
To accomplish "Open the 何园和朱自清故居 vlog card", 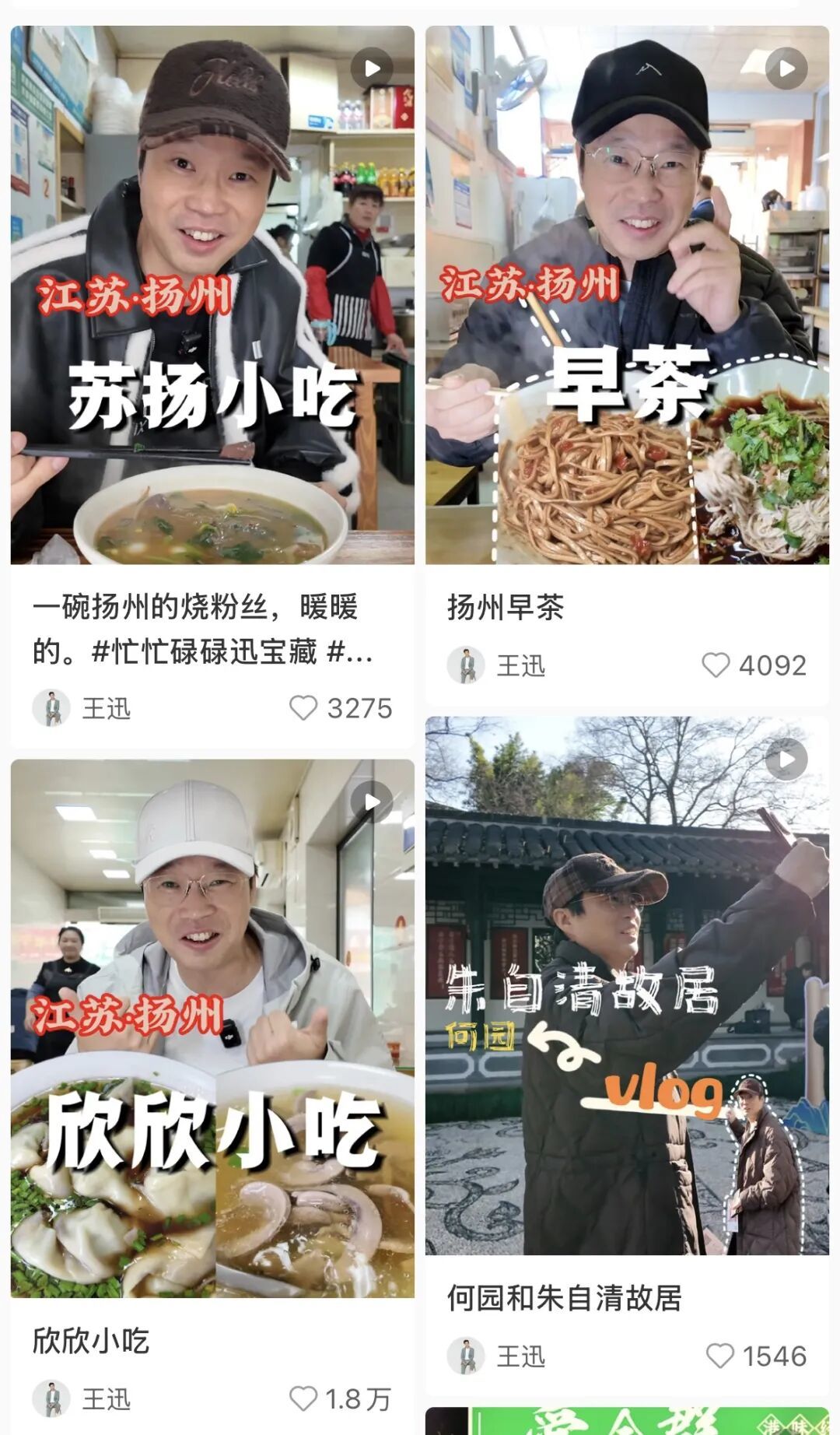I will (627, 984).
